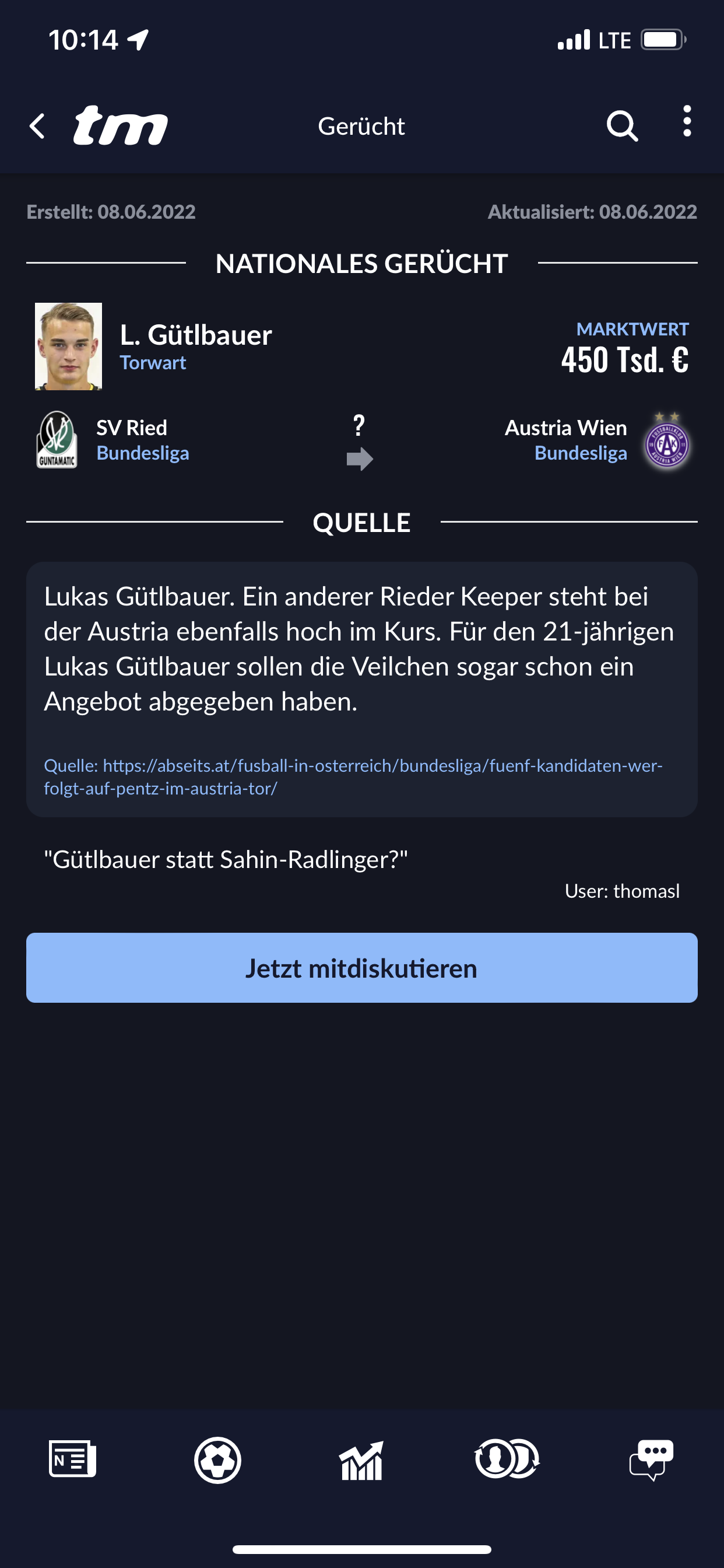Tap the Transfermarkt tm logo
Viewport: 724px width, 1568px height.
point(121,125)
